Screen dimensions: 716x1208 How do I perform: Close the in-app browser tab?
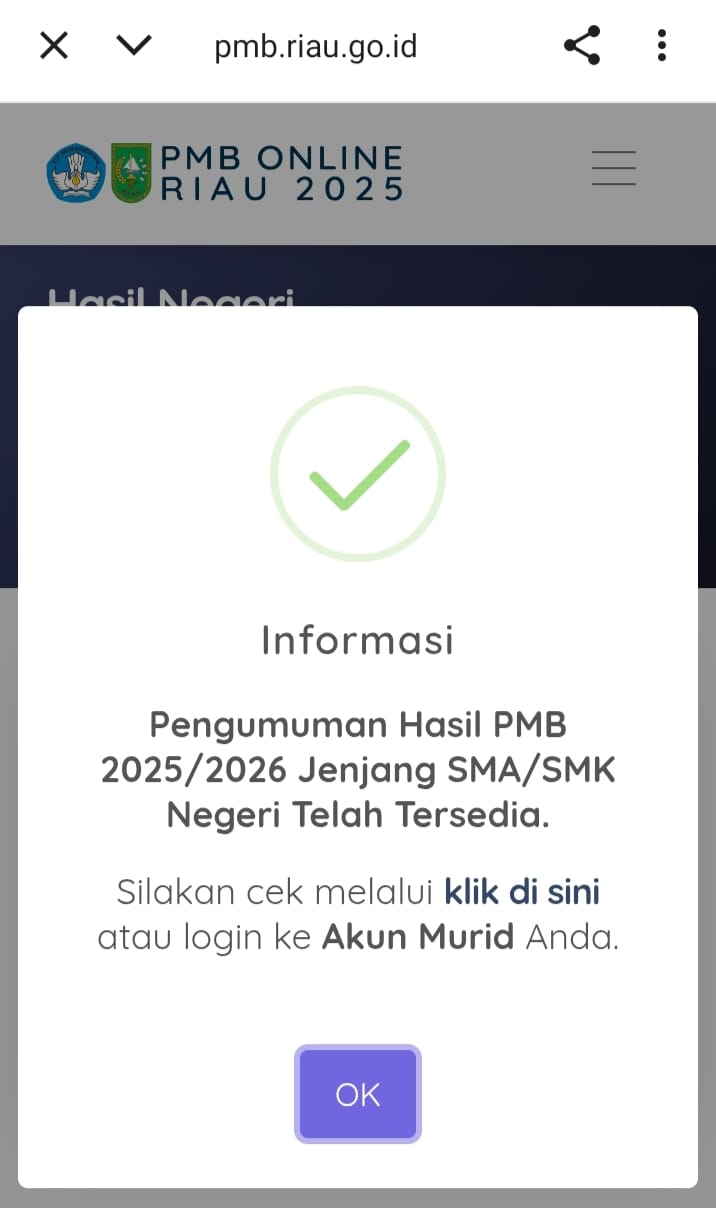click(53, 46)
